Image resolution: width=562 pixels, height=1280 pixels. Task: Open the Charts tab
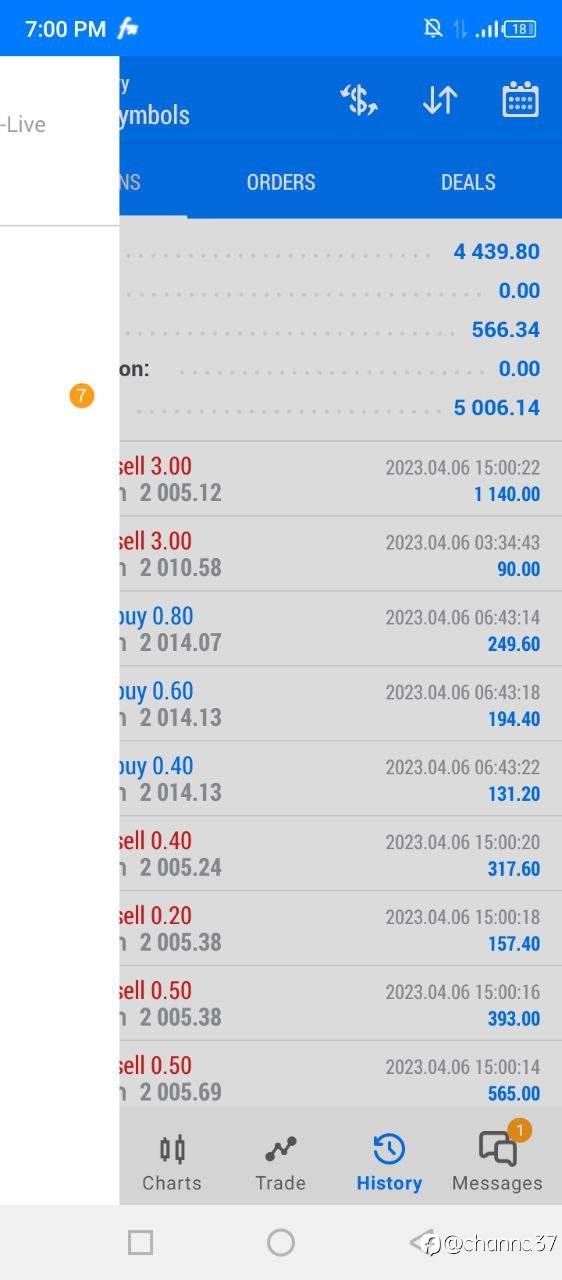[x=172, y=1164]
